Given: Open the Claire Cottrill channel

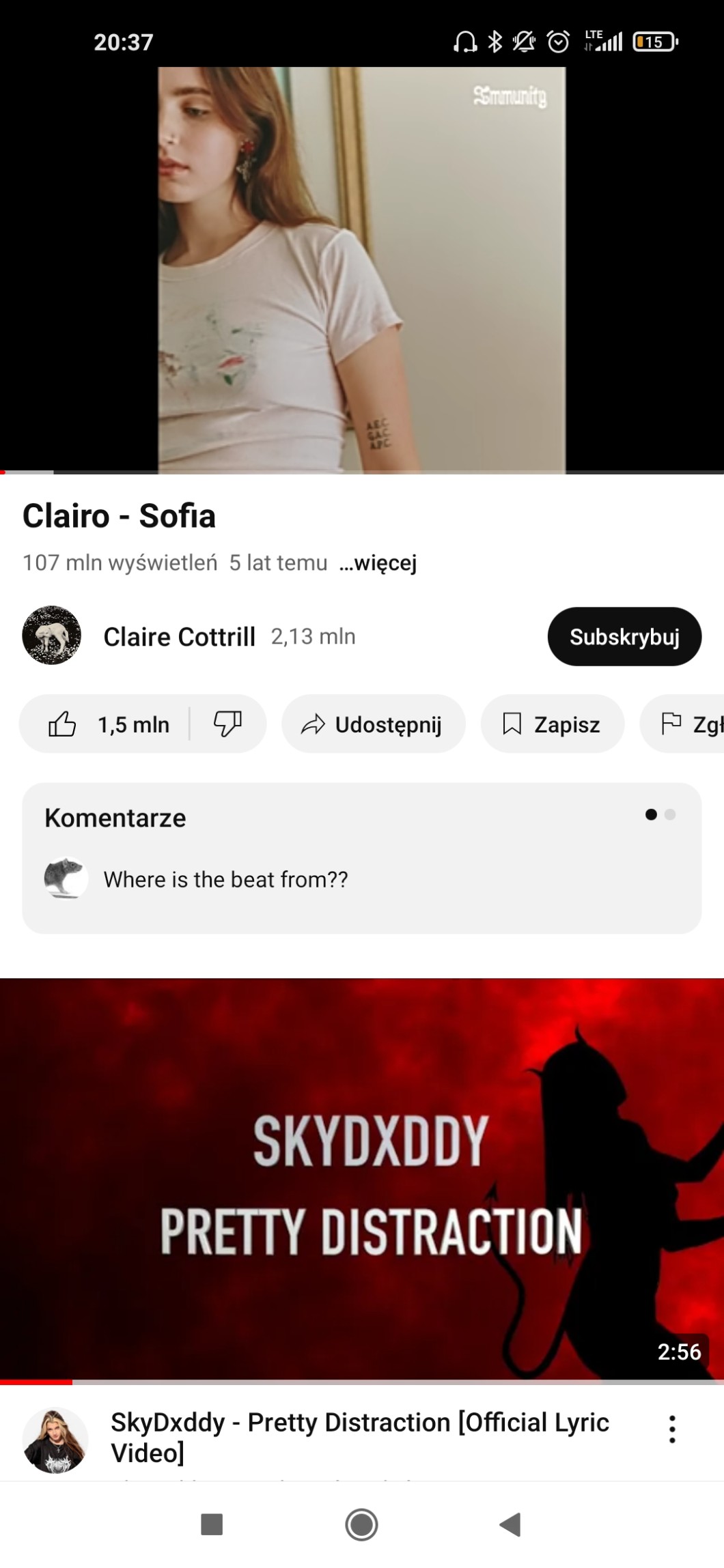Looking at the screenshot, I should point(179,637).
